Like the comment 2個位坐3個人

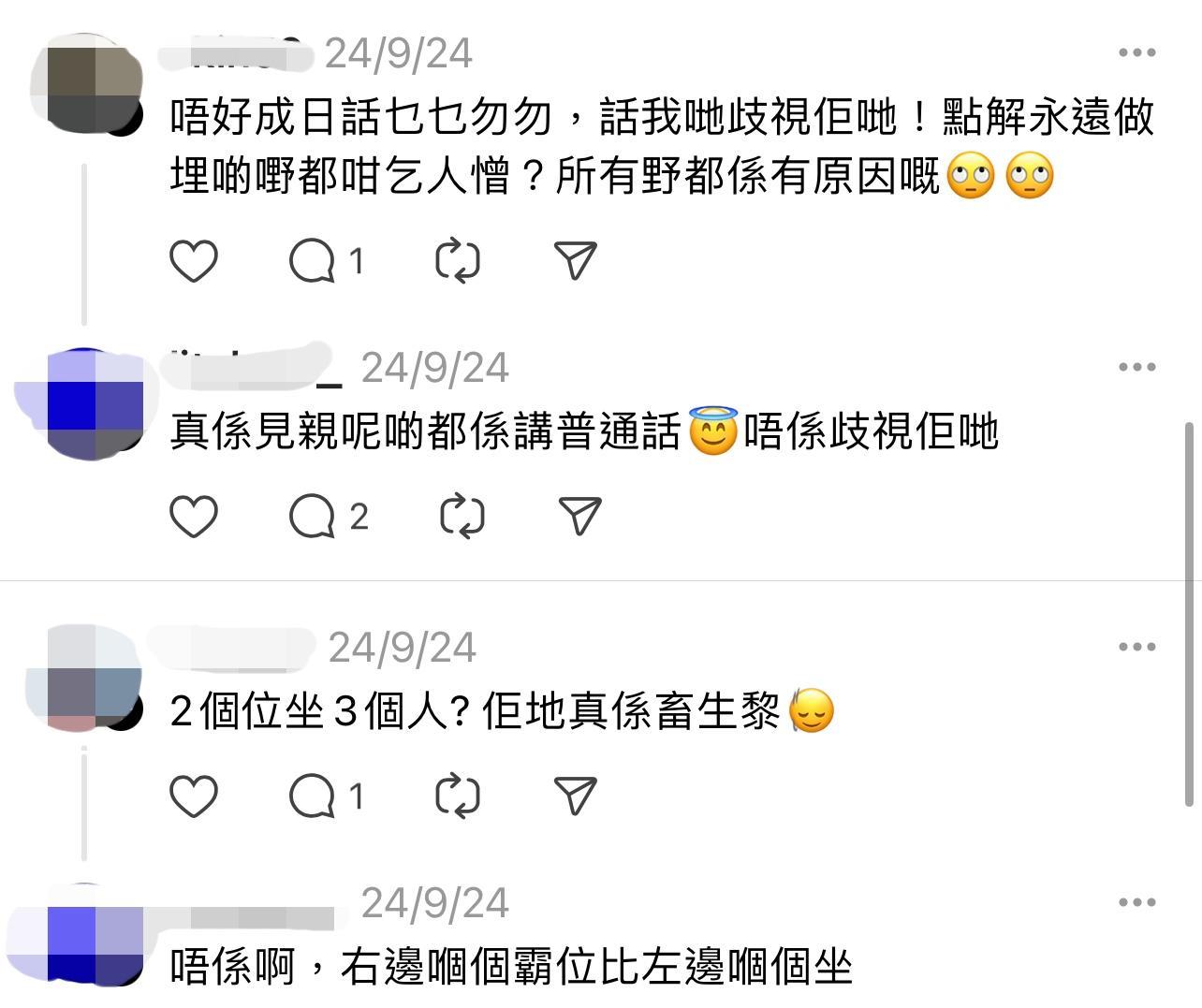pos(194,796)
